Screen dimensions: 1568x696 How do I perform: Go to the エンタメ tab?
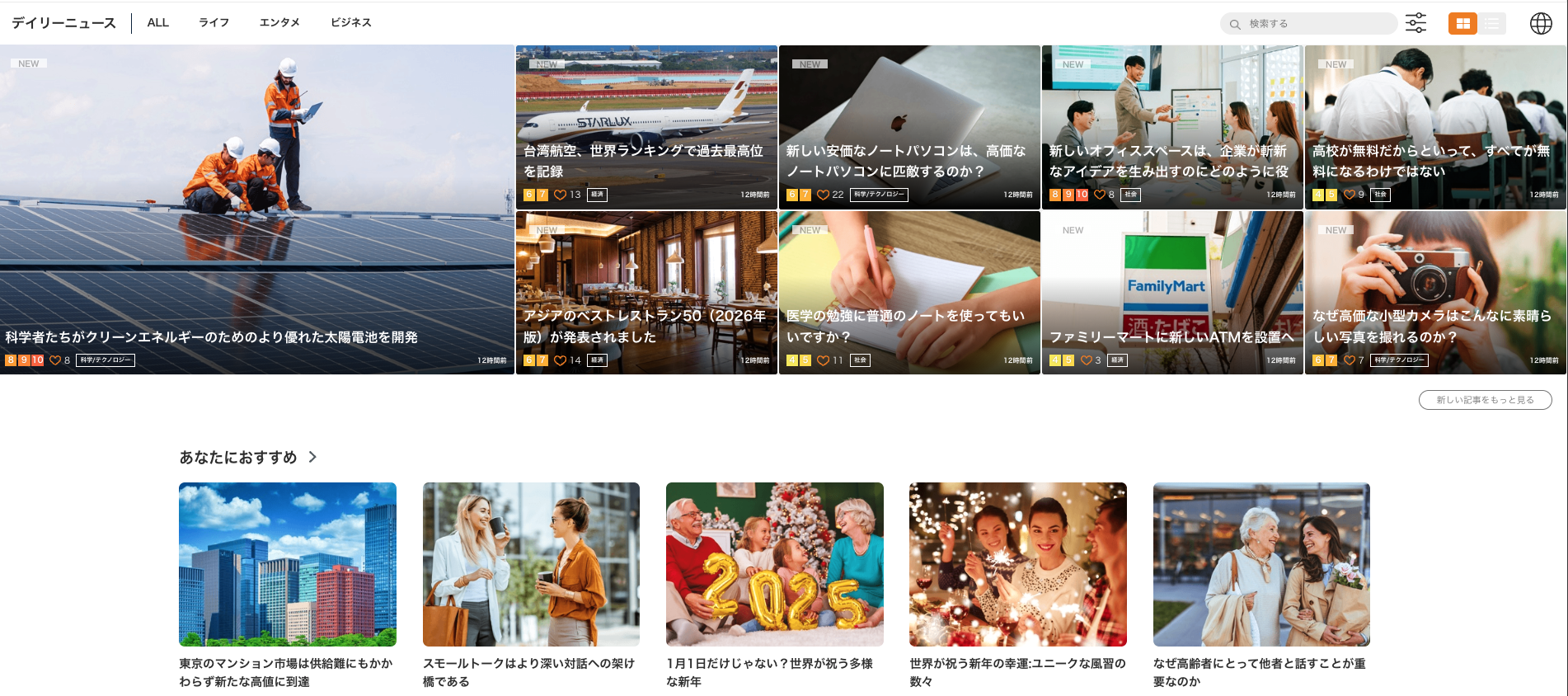coord(279,22)
